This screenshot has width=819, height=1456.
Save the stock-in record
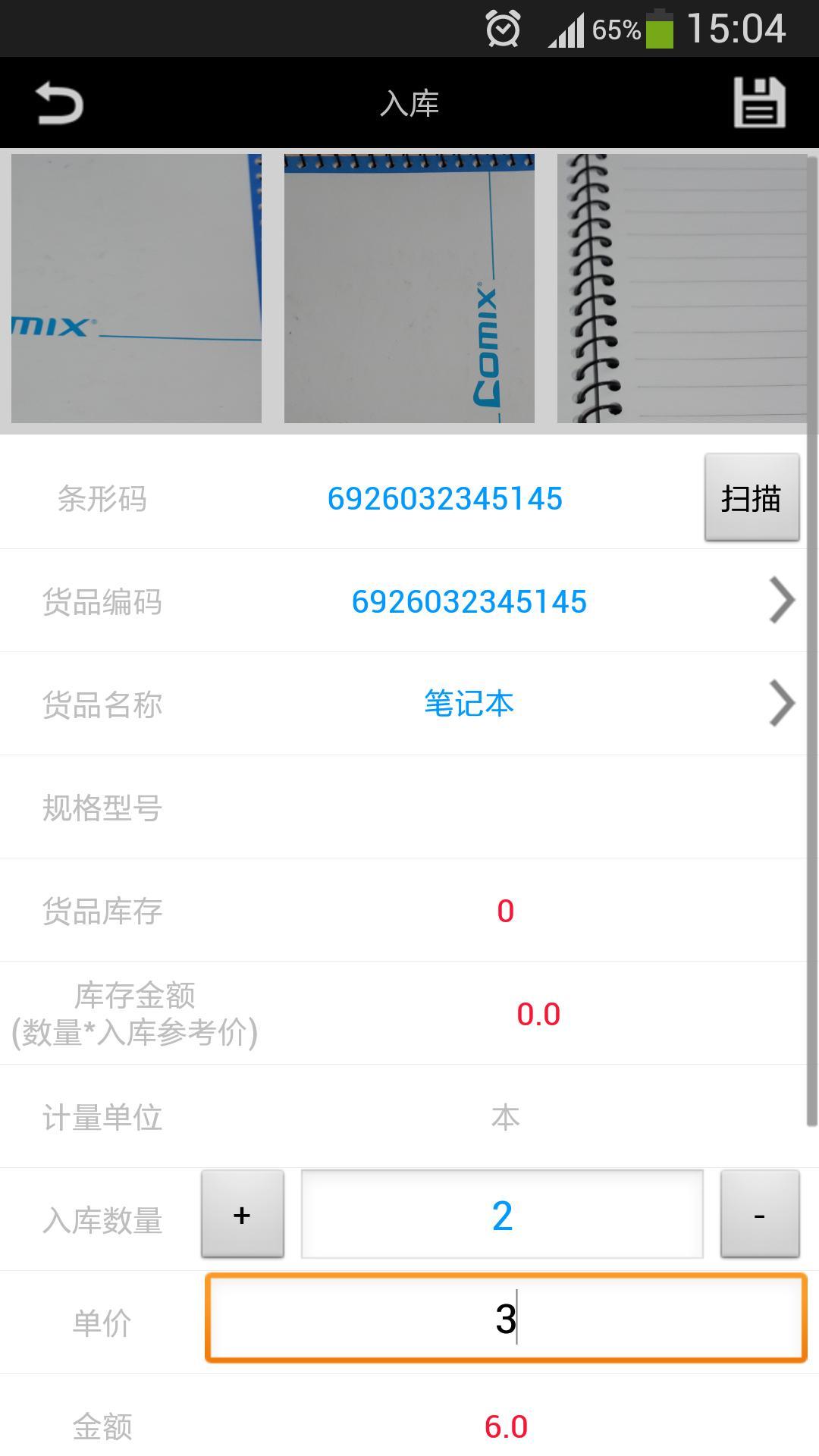pos(759,103)
